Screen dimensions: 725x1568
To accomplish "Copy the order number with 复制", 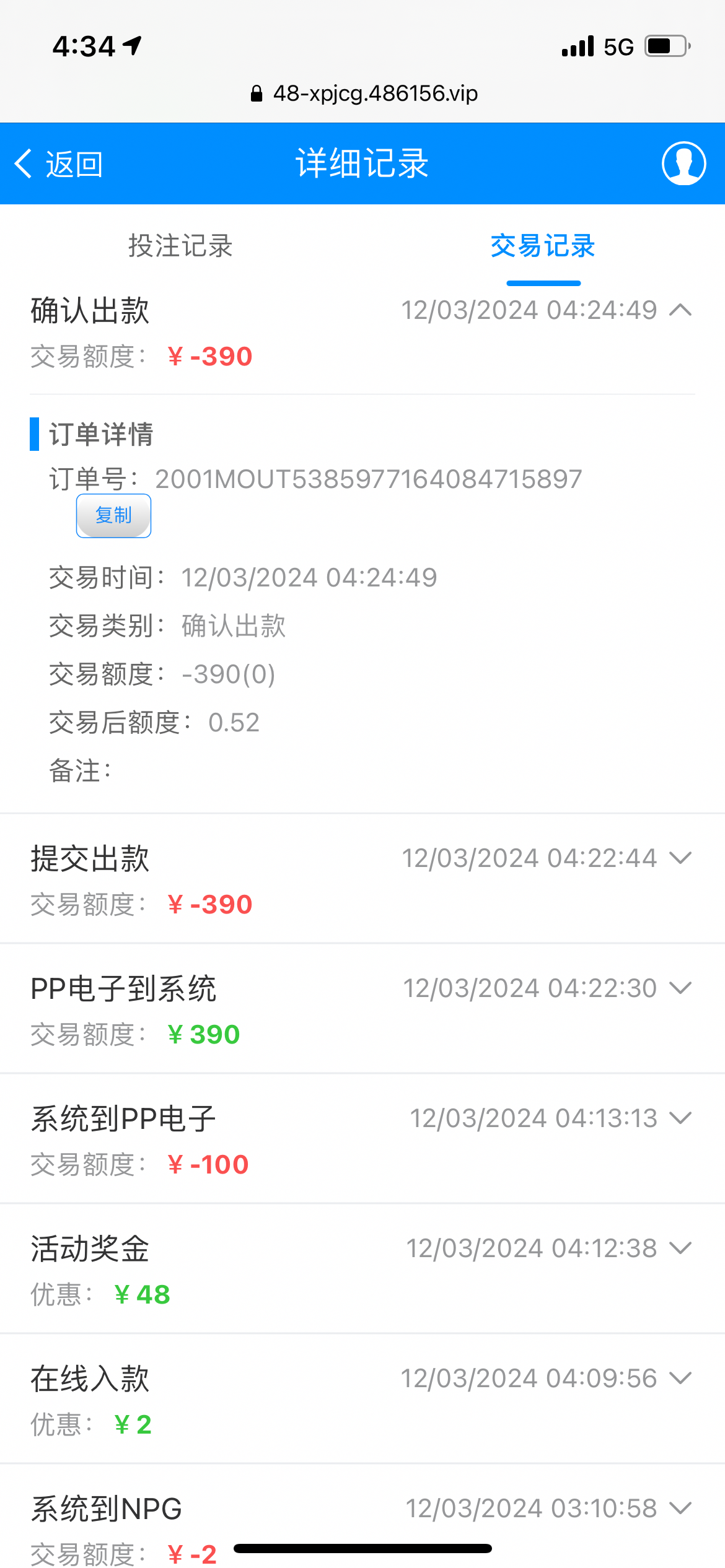I will [x=113, y=515].
